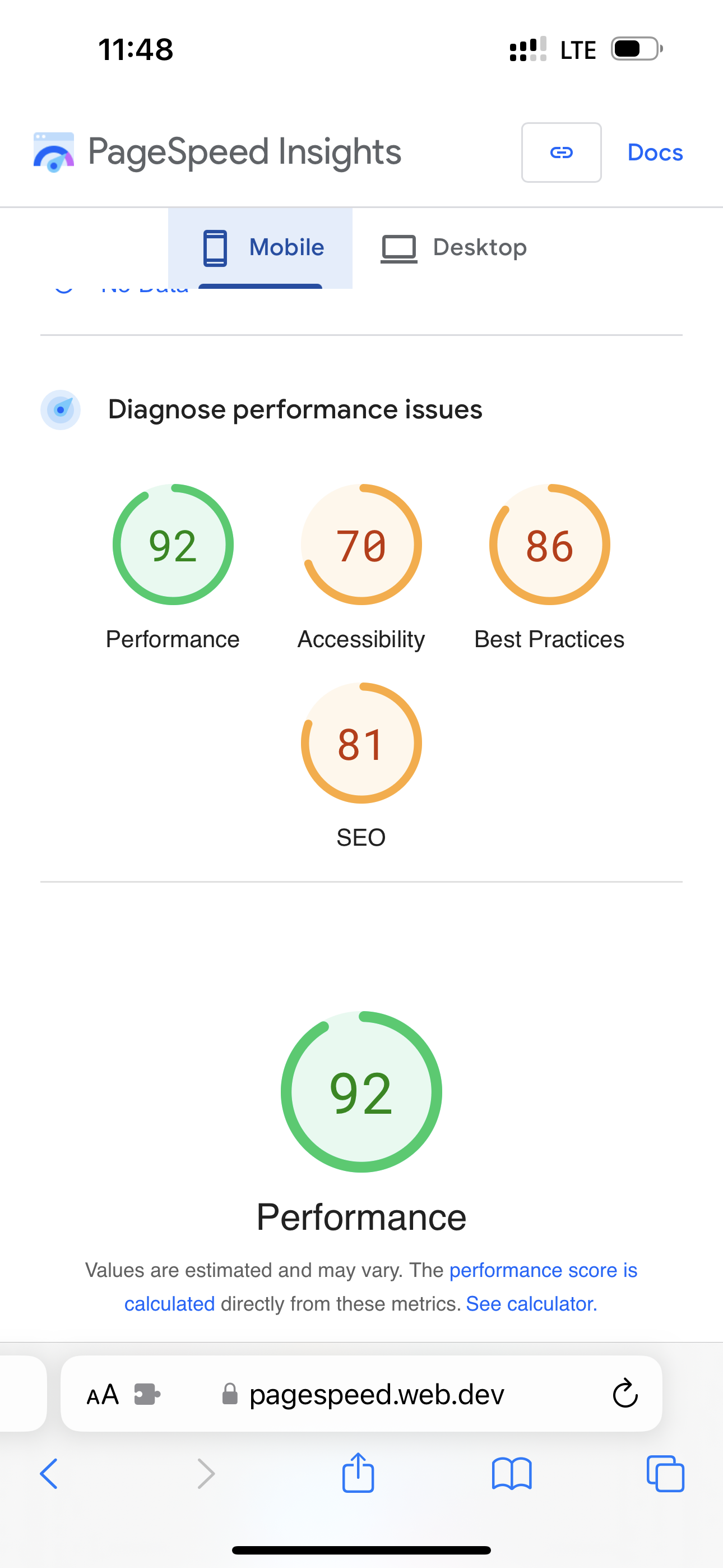This screenshot has height=1568, width=723.
Task: Copy the report link
Action: pyautogui.click(x=560, y=152)
